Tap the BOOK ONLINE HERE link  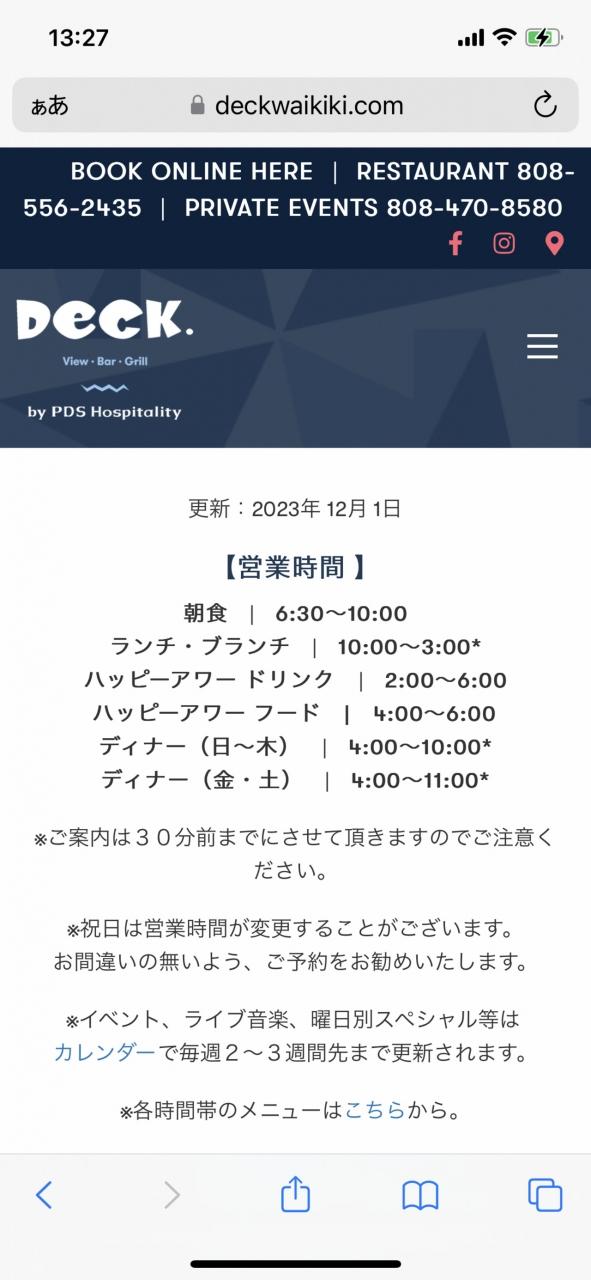(x=191, y=171)
